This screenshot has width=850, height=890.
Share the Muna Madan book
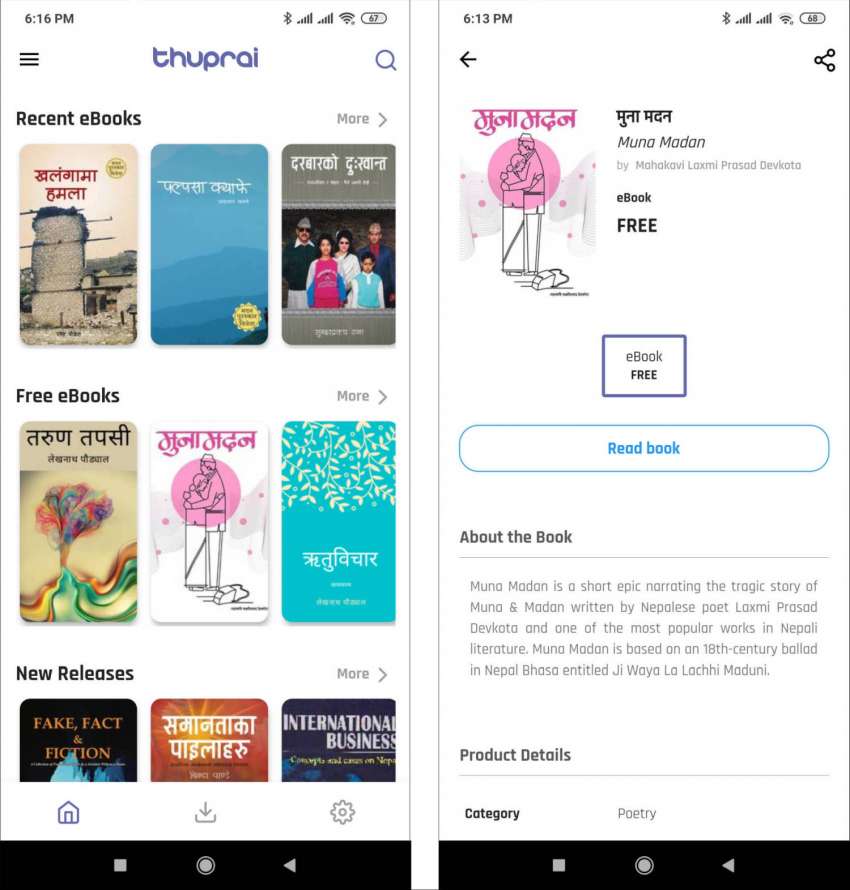pos(824,60)
